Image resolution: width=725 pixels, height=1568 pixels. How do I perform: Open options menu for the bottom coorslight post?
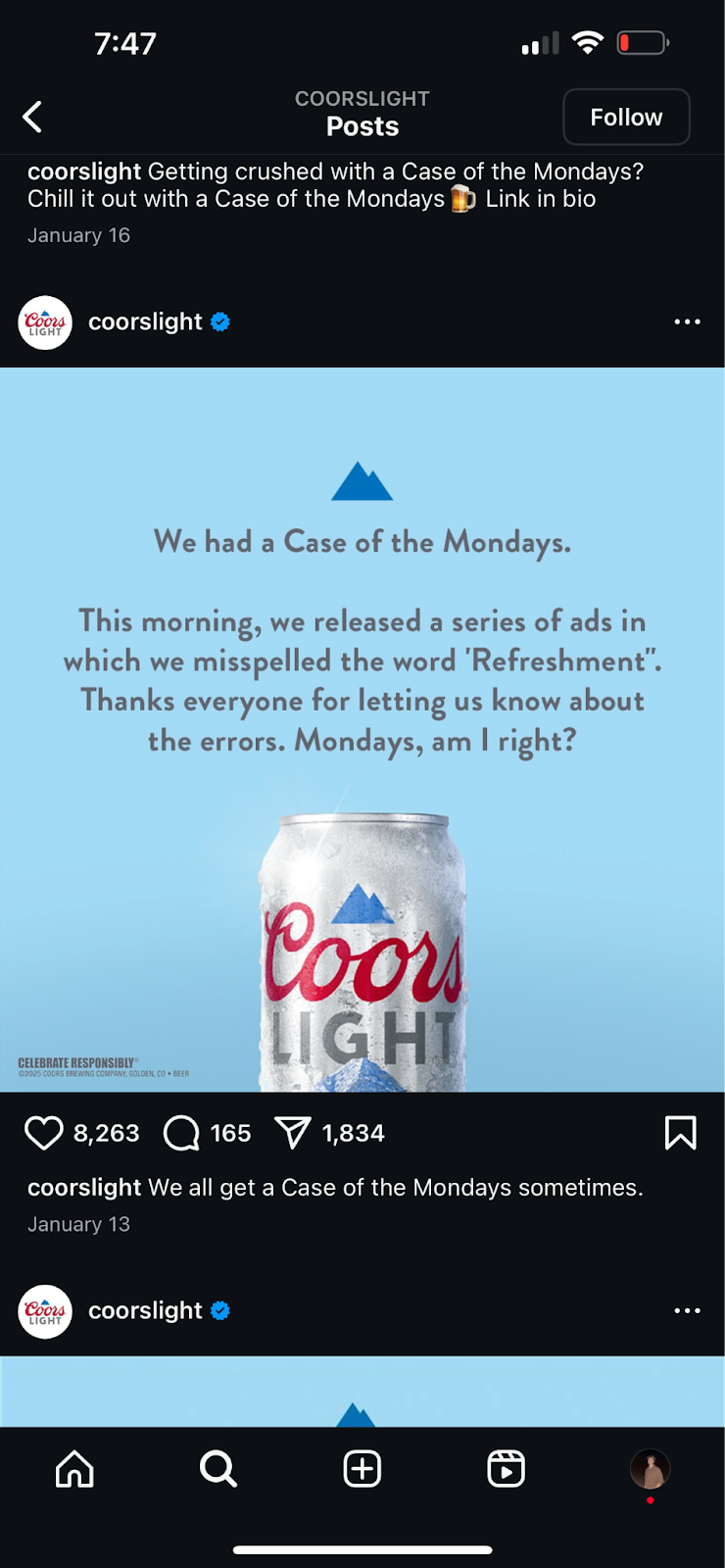coord(687,1310)
